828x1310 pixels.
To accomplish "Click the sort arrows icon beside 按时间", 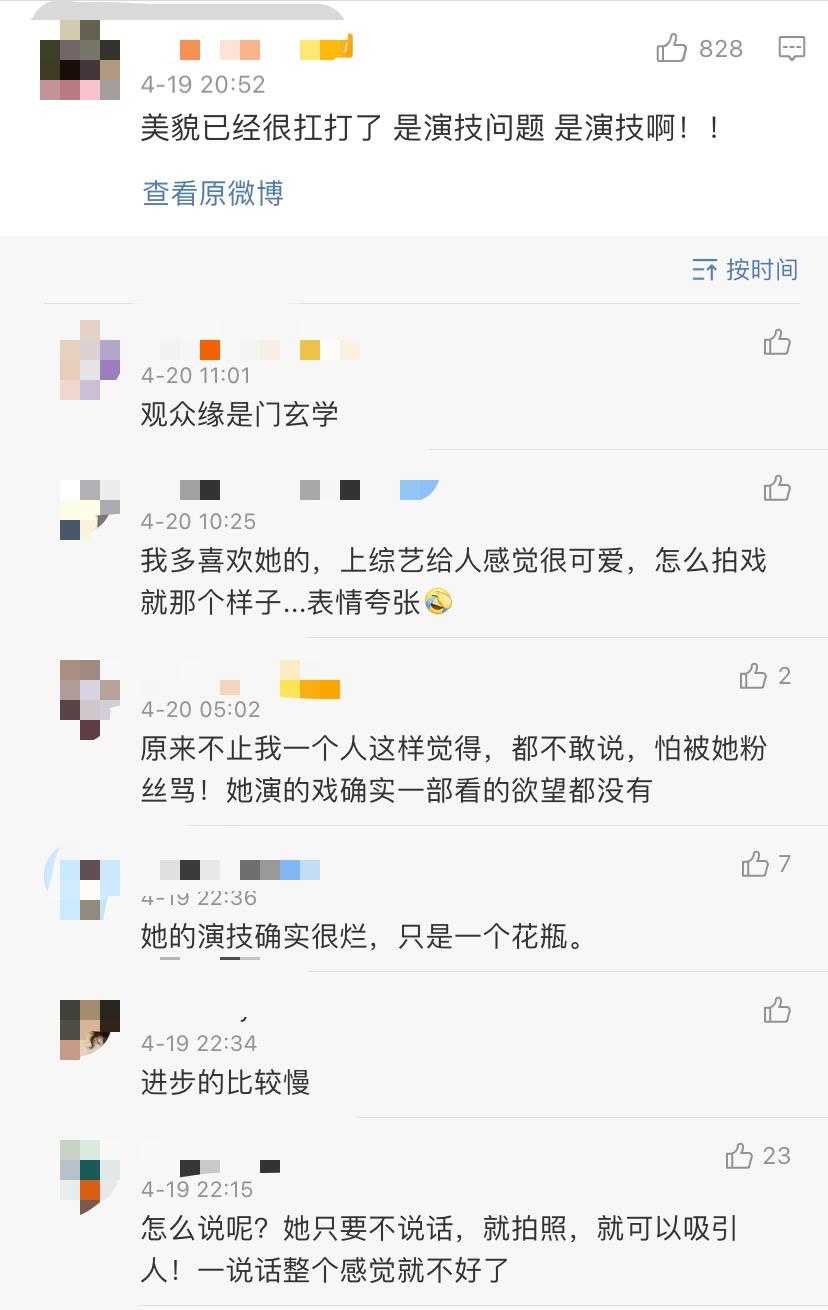I will (705, 270).
